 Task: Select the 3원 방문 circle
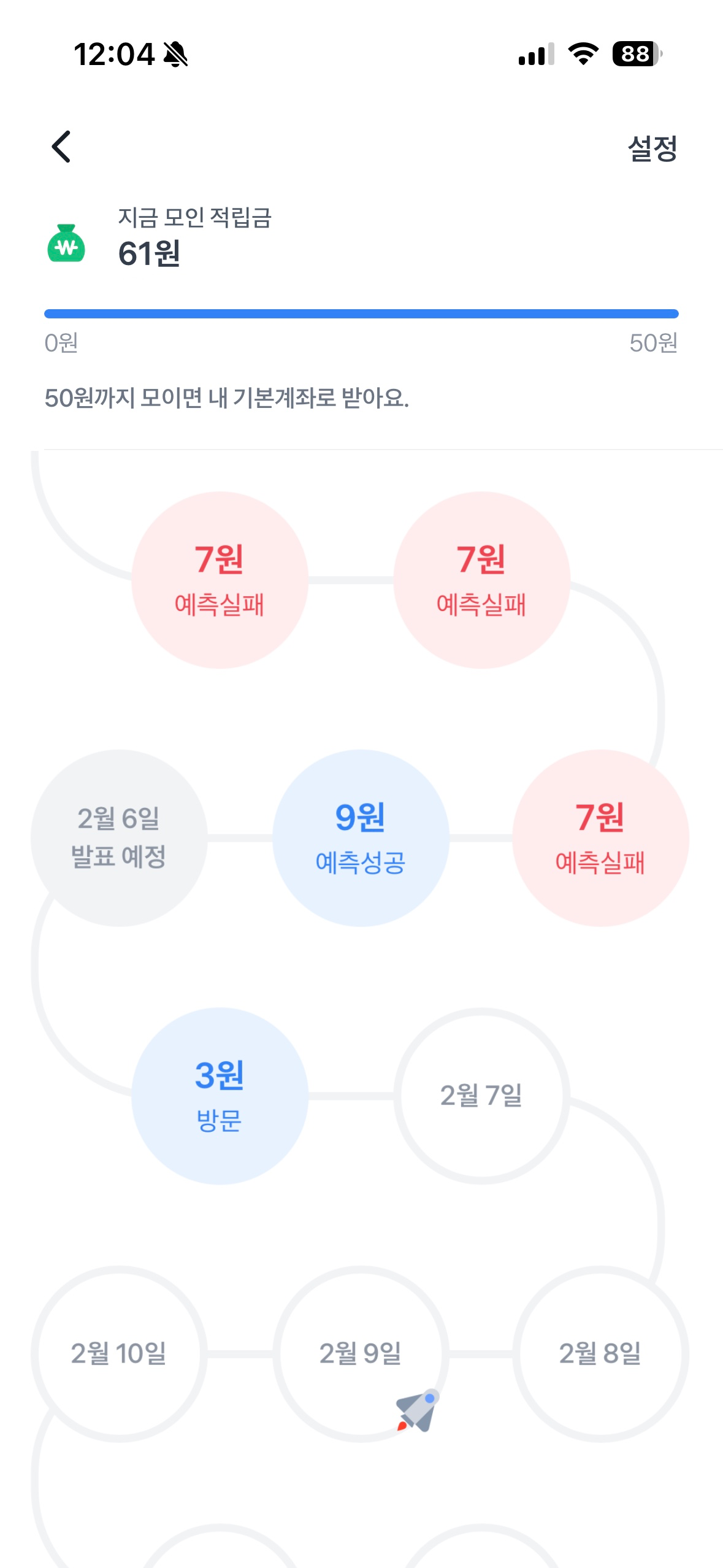[220, 1096]
